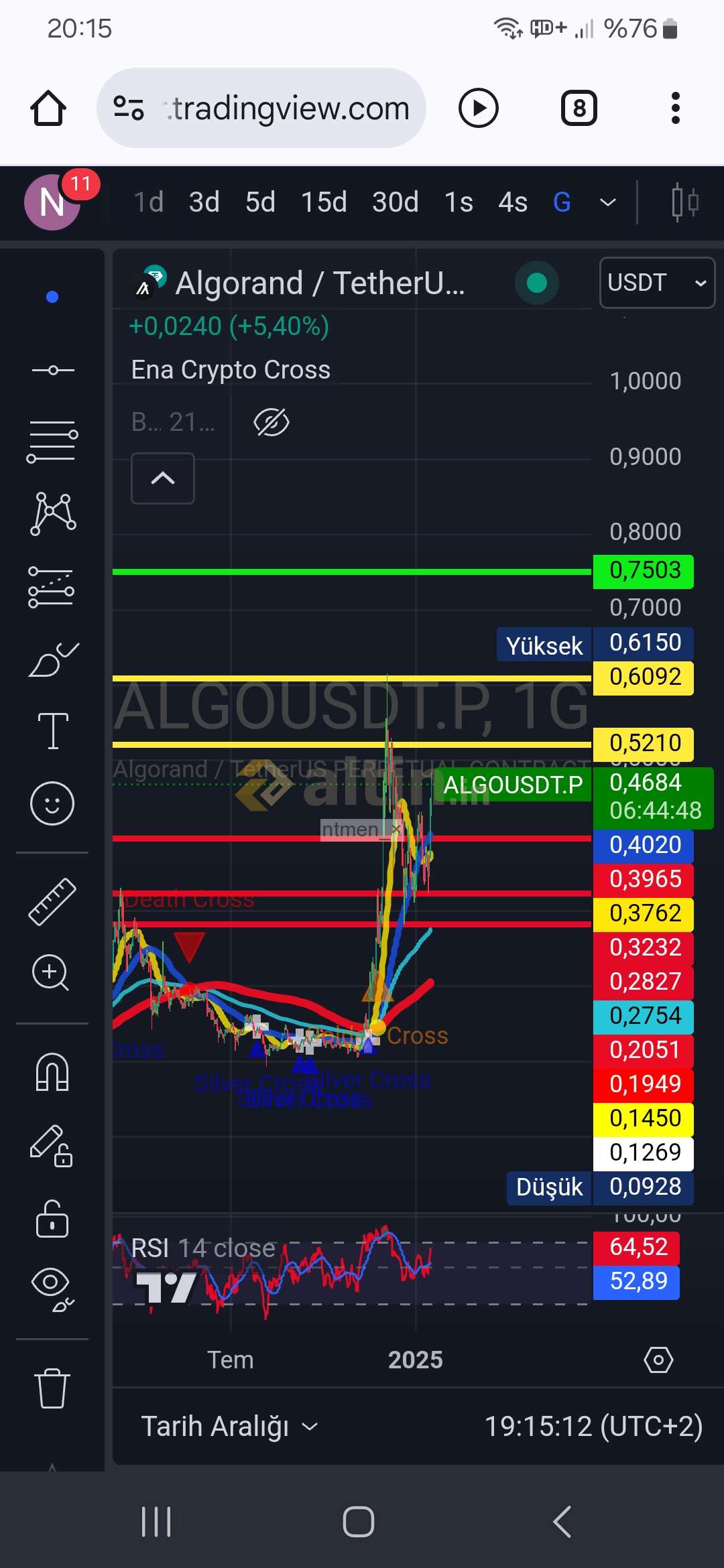Expand the timeframe dropdown arrow
Screen dimensions: 724x1568
point(608,202)
